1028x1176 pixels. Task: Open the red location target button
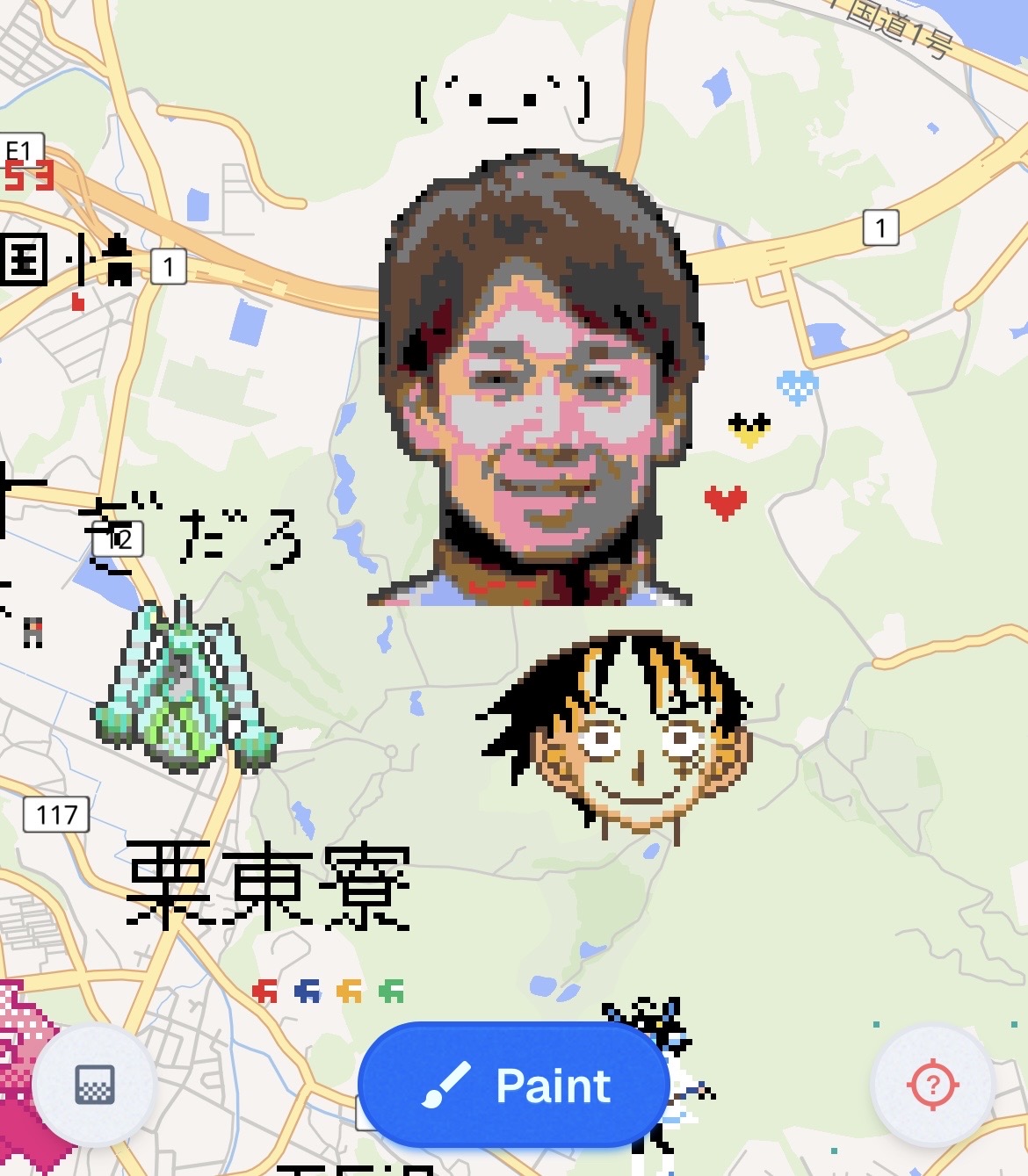coord(932,1086)
